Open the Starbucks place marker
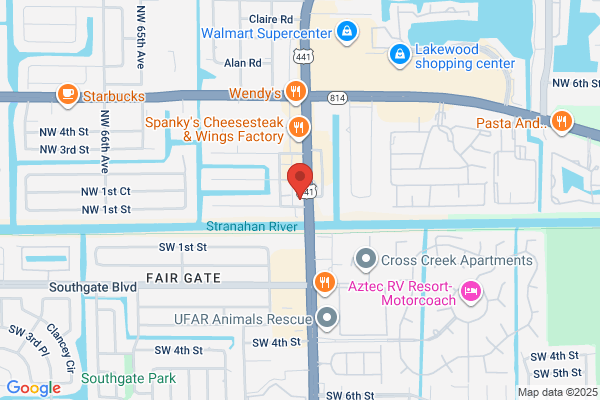This screenshot has width=600, height=400. (68, 96)
